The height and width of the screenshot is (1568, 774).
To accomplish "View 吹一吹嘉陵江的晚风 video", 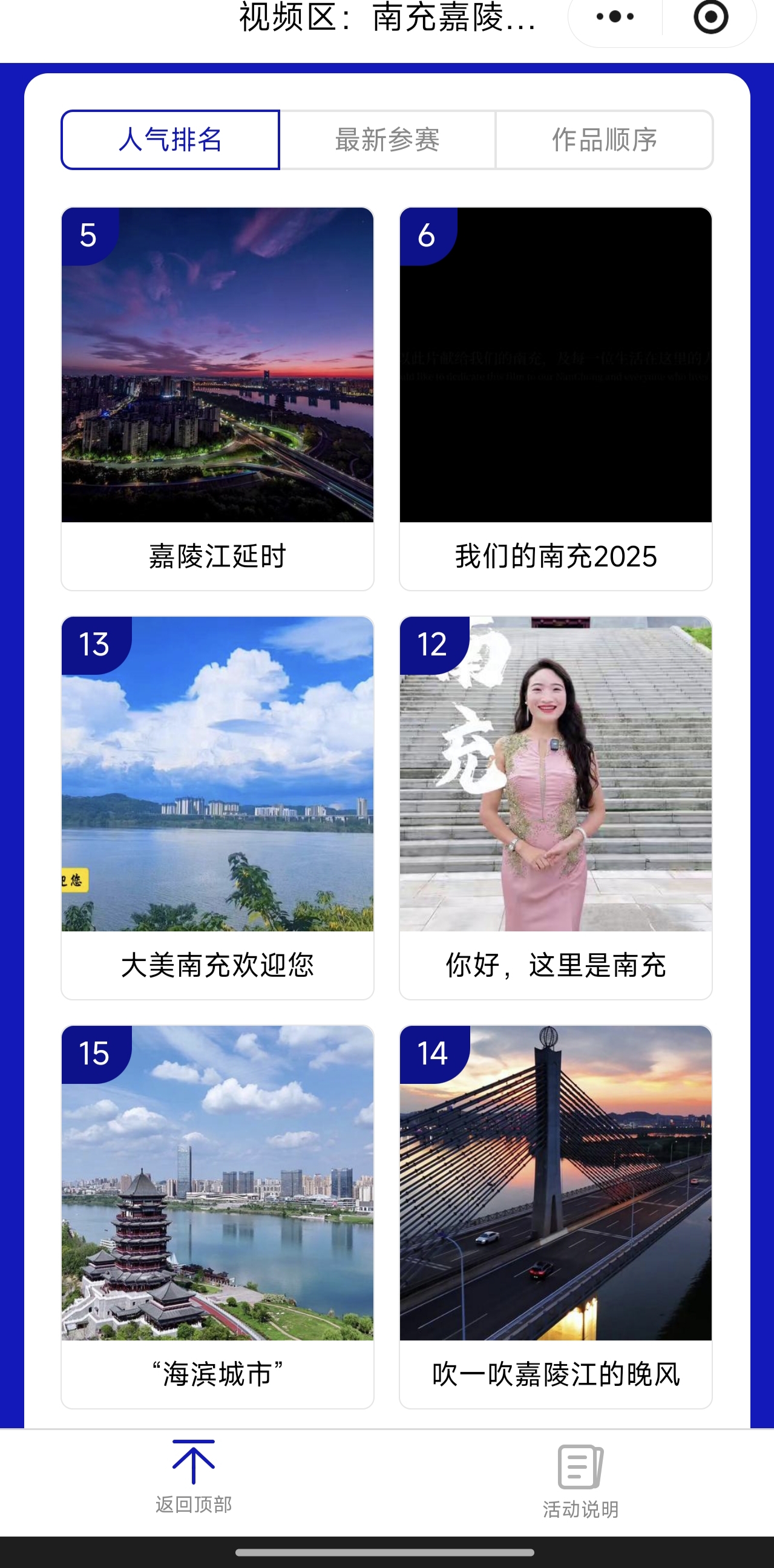I will tap(556, 1216).
